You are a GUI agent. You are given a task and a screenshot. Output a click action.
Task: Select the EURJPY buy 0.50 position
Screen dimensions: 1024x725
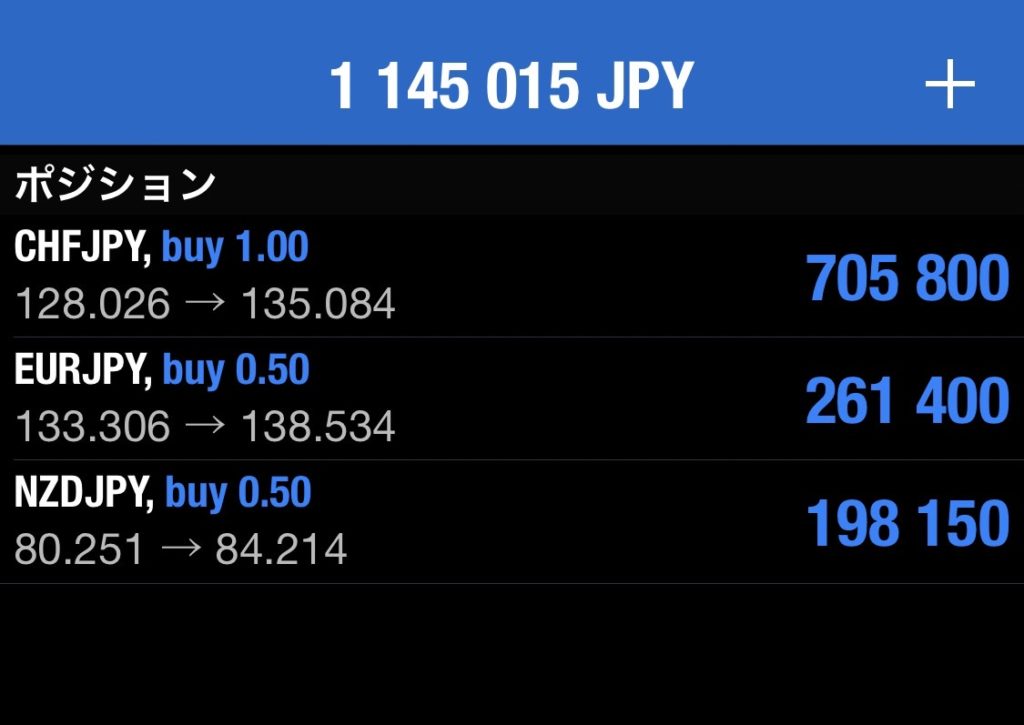click(510, 399)
